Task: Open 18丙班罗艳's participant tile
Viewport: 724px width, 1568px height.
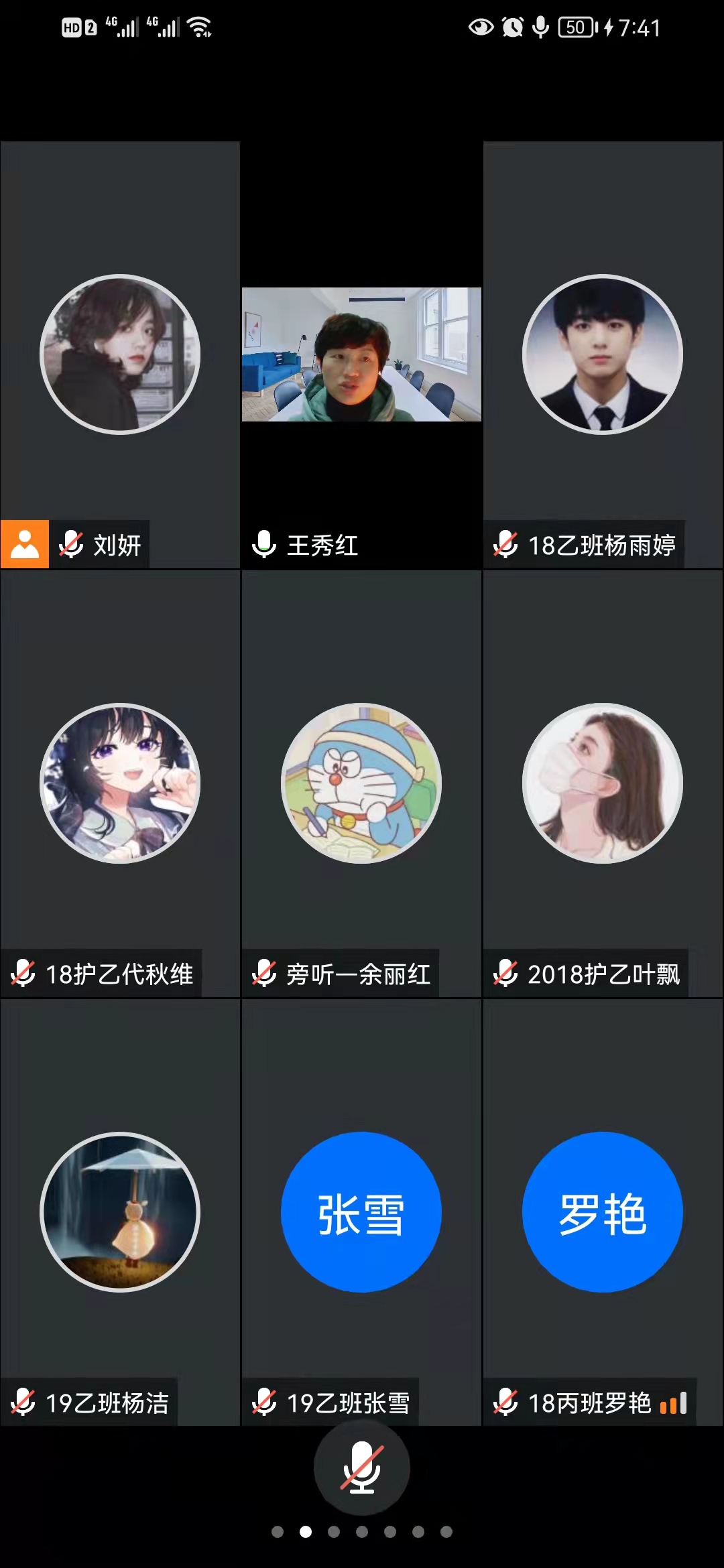Action: [603, 1212]
